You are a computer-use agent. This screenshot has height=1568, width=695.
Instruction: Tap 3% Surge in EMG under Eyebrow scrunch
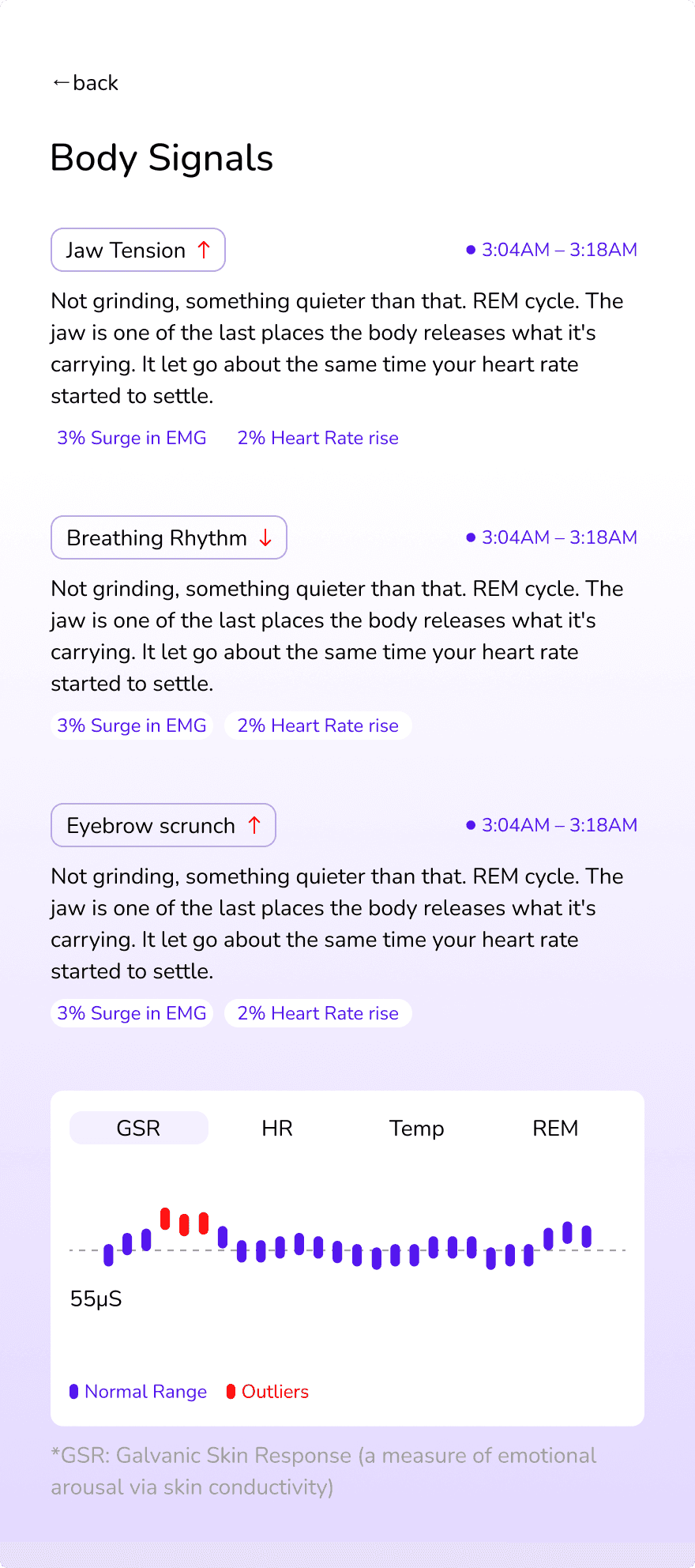pyautogui.click(x=132, y=1013)
